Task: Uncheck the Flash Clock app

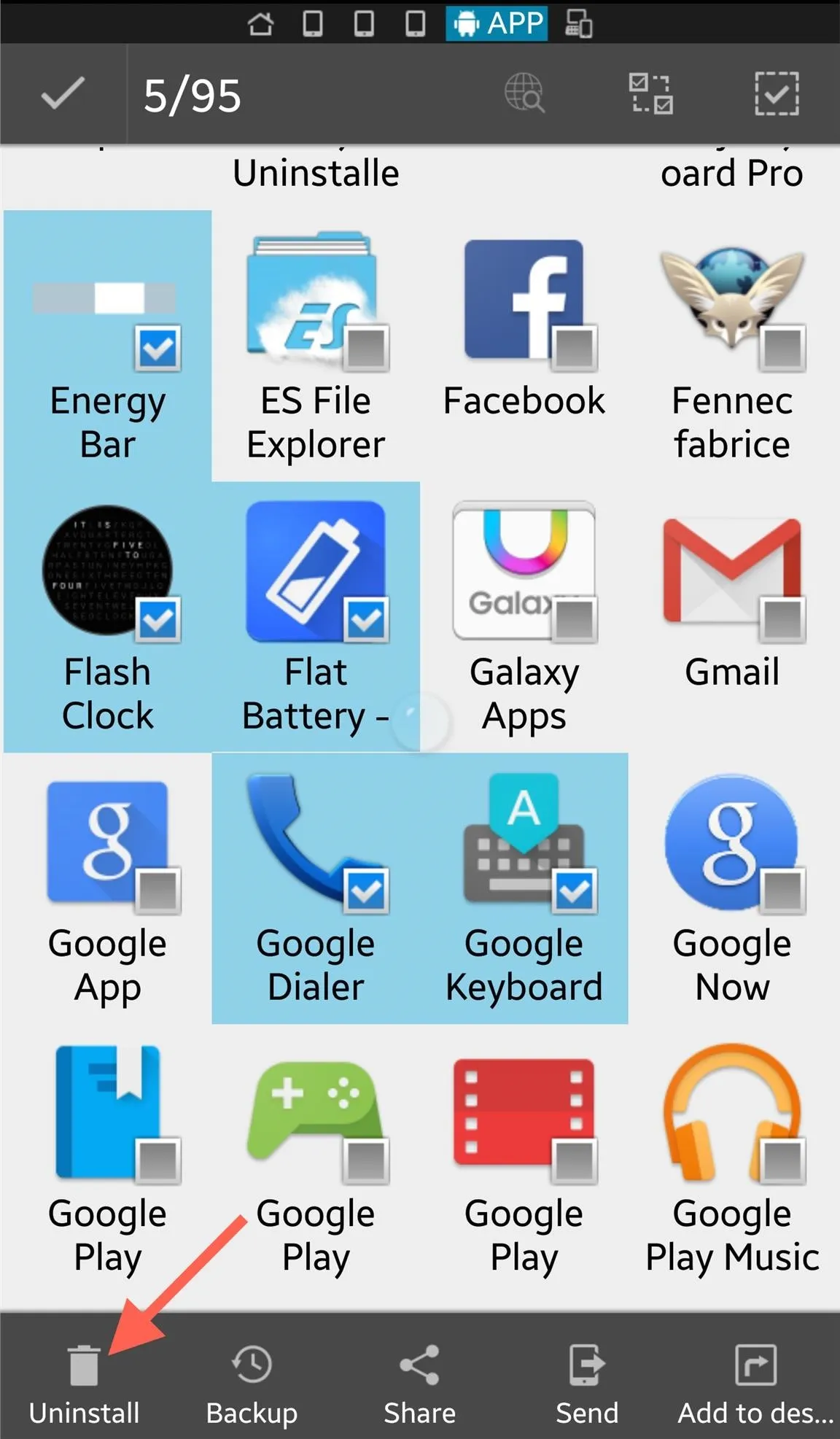Action: (108, 618)
